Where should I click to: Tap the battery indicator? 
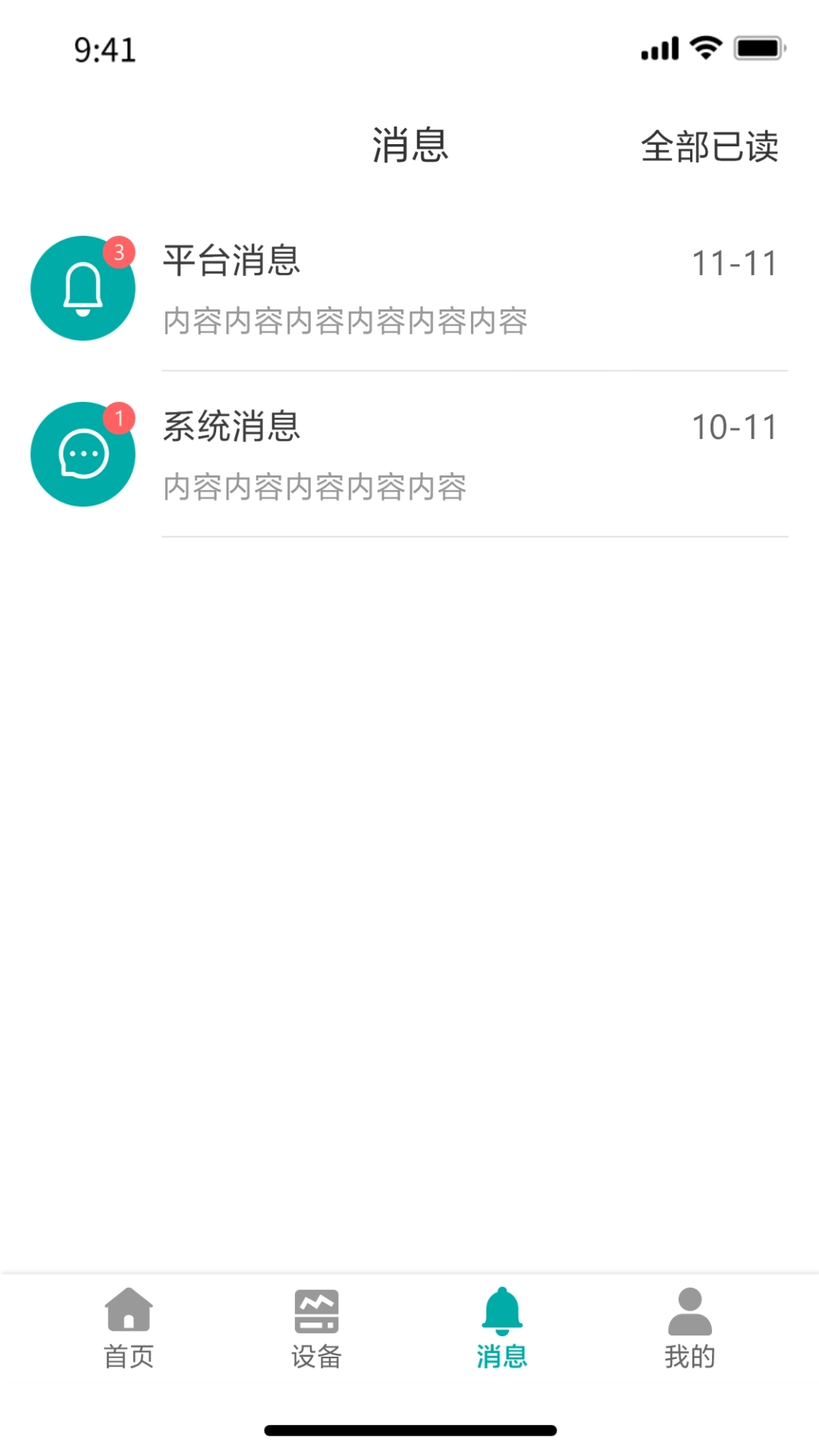758,47
